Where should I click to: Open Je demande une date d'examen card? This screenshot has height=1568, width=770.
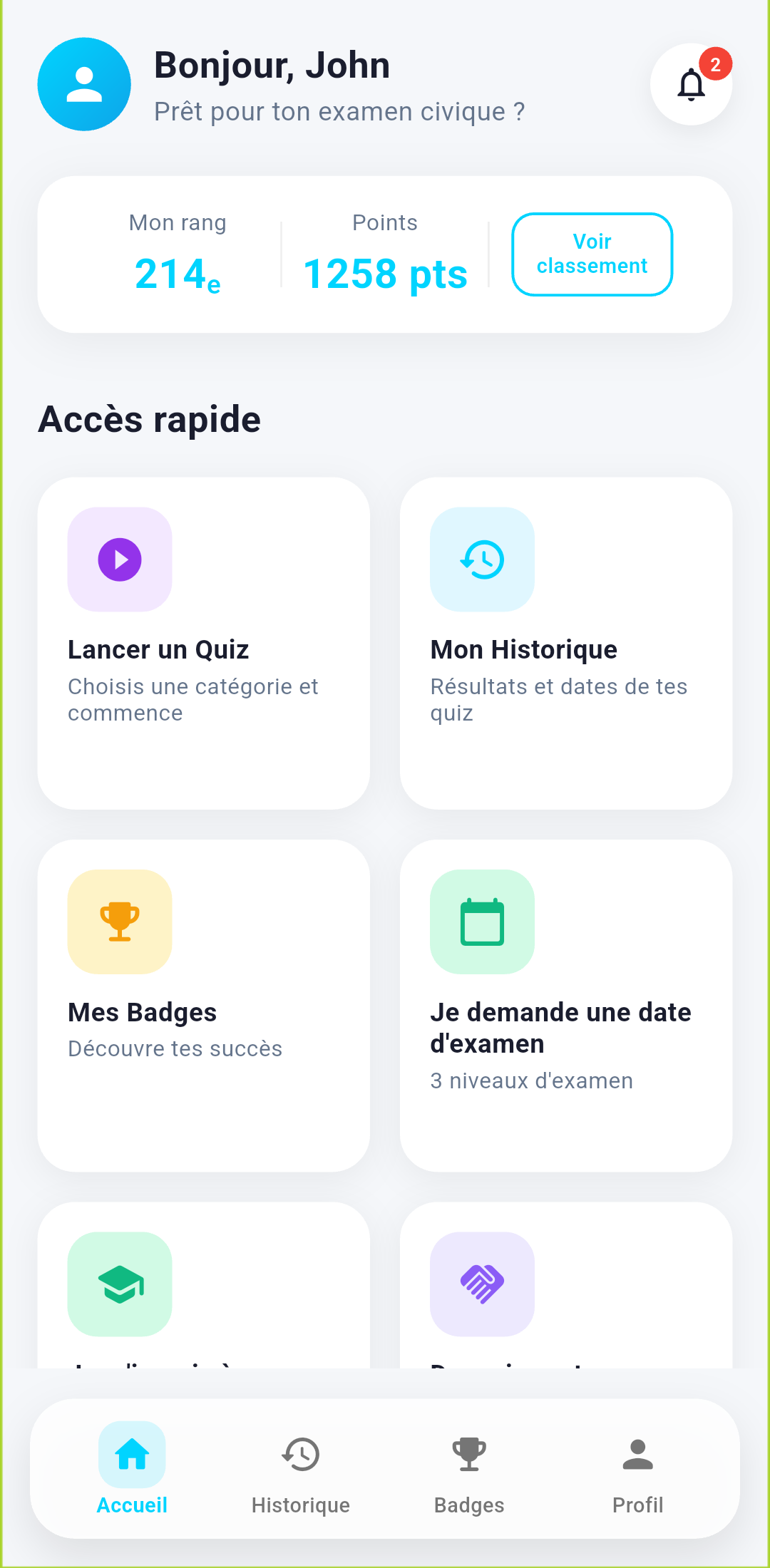(x=567, y=1005)
